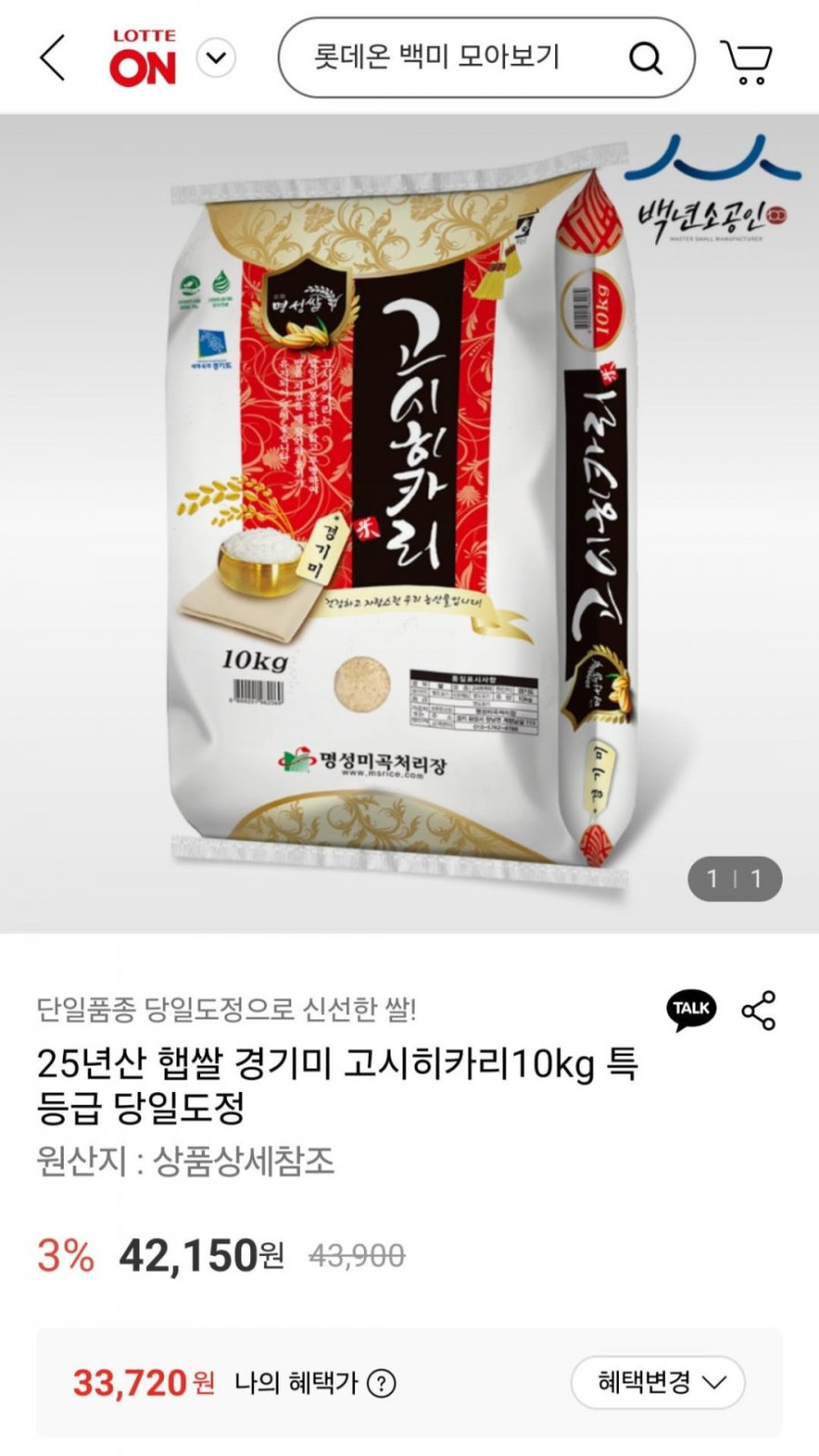Expand the dropdown next to the Lotte ON logo
The width and height of the screenshot is (819, 1456).
216,59
